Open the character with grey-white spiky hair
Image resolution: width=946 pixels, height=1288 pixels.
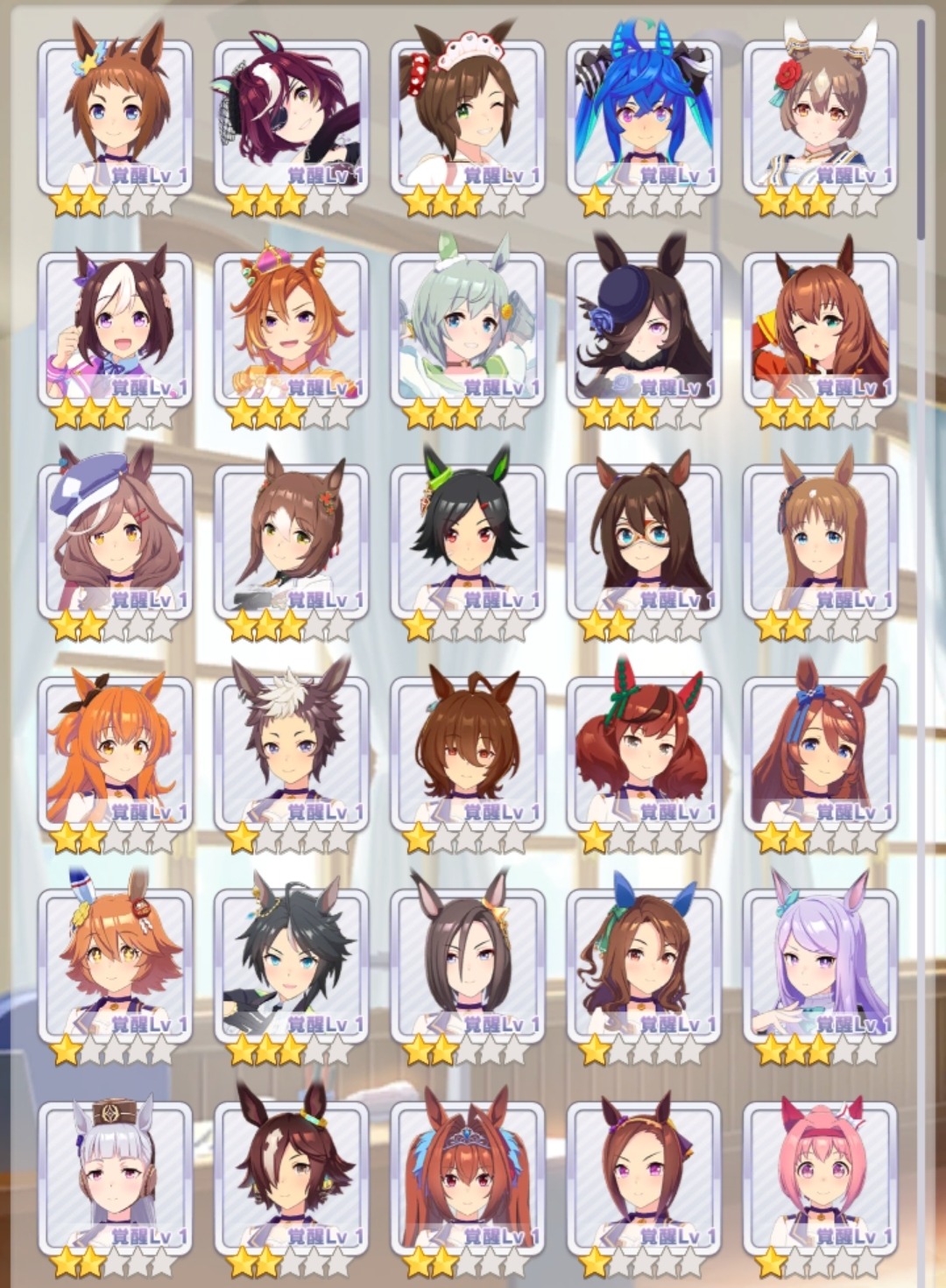tap(291, 755)
